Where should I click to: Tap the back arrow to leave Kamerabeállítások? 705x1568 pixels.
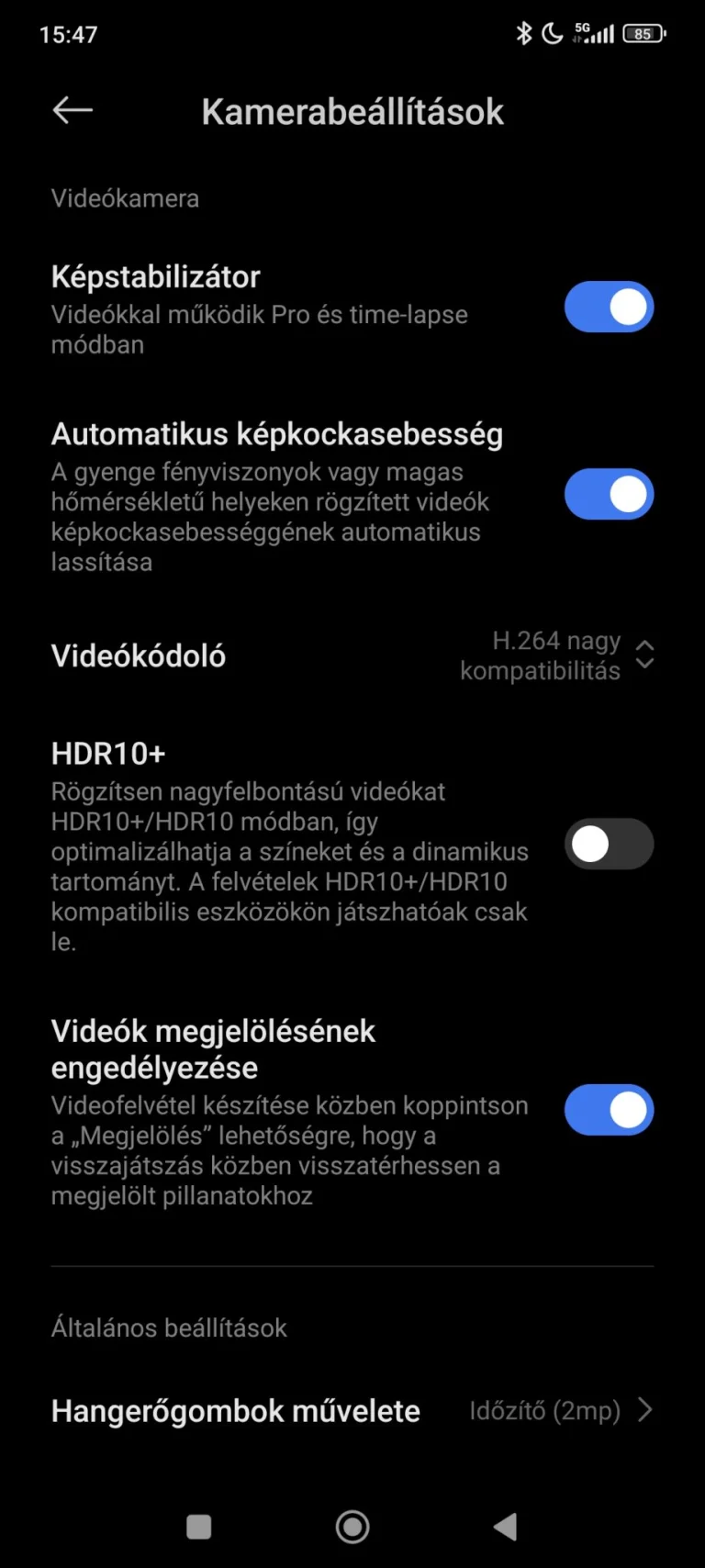point(72,110)
